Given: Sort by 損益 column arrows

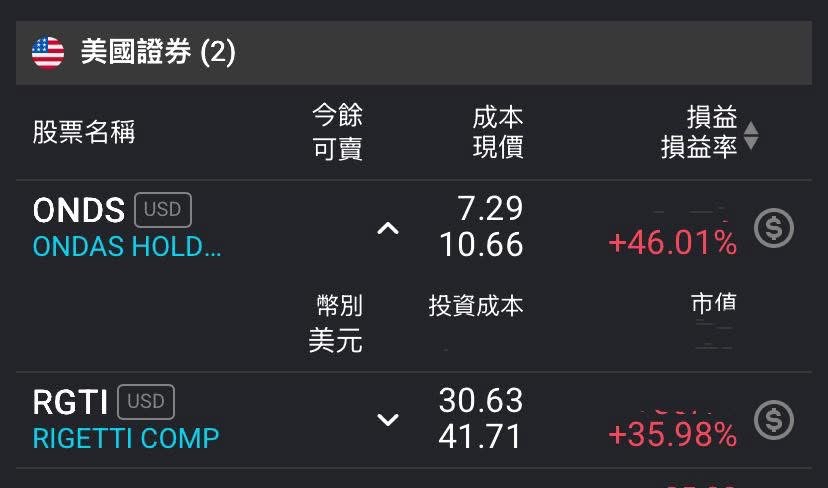Looking at the screenshot, I should point(751,136).
